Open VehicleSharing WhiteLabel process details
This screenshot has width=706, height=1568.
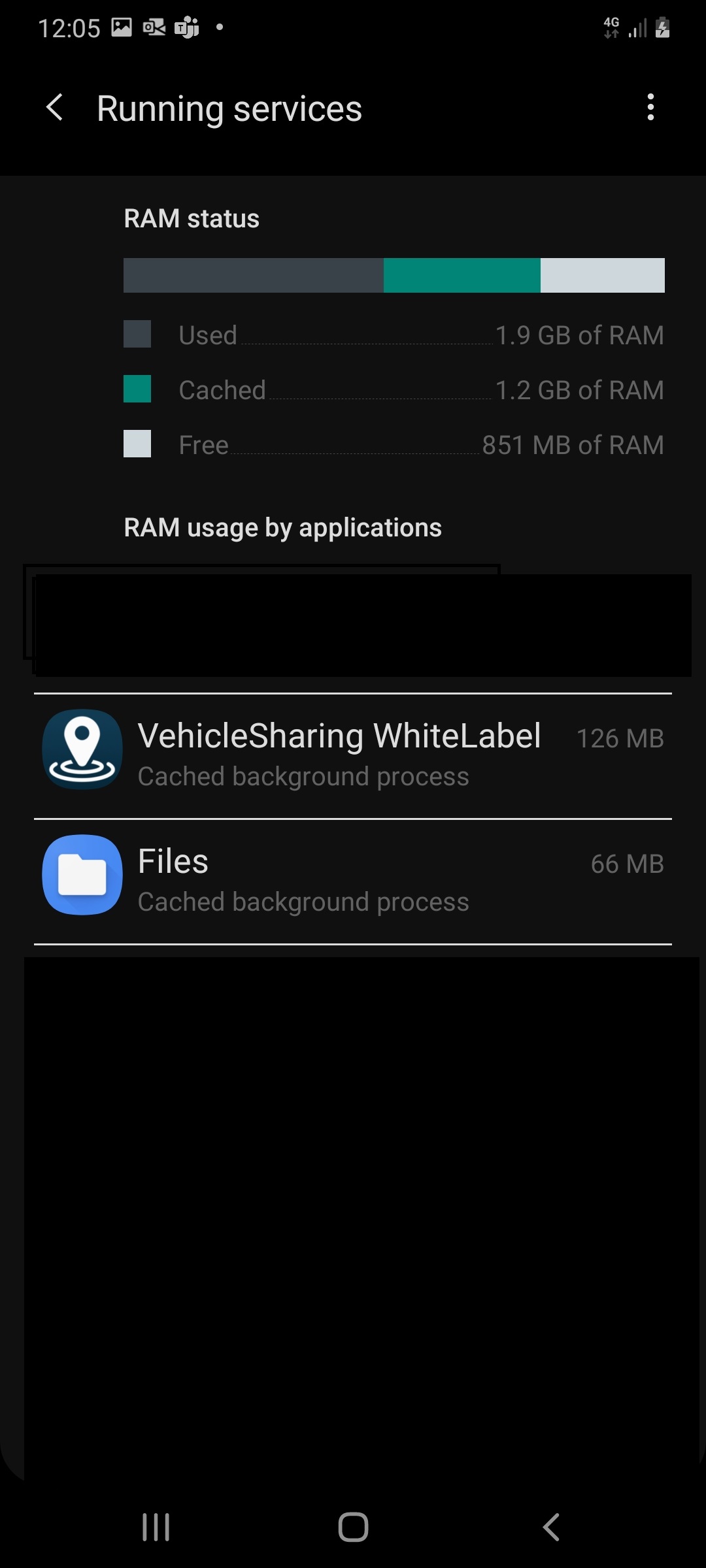click(353, 756)
